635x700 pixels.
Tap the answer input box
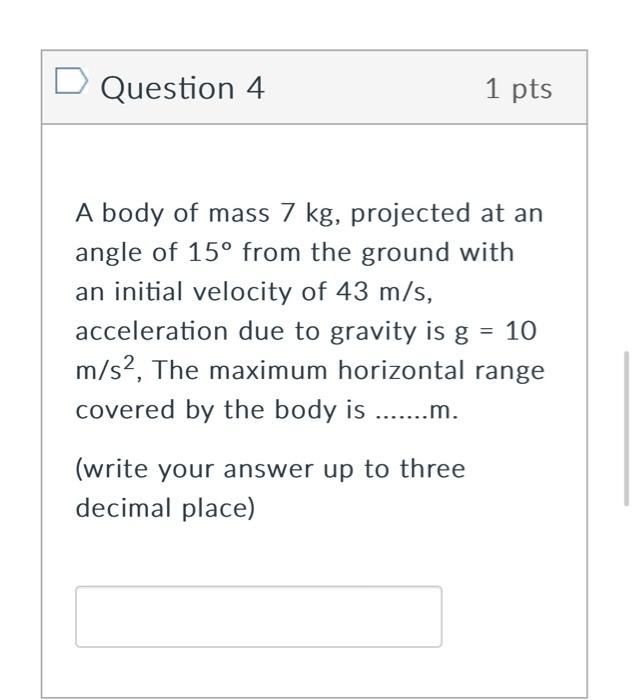tap(258, 616)
